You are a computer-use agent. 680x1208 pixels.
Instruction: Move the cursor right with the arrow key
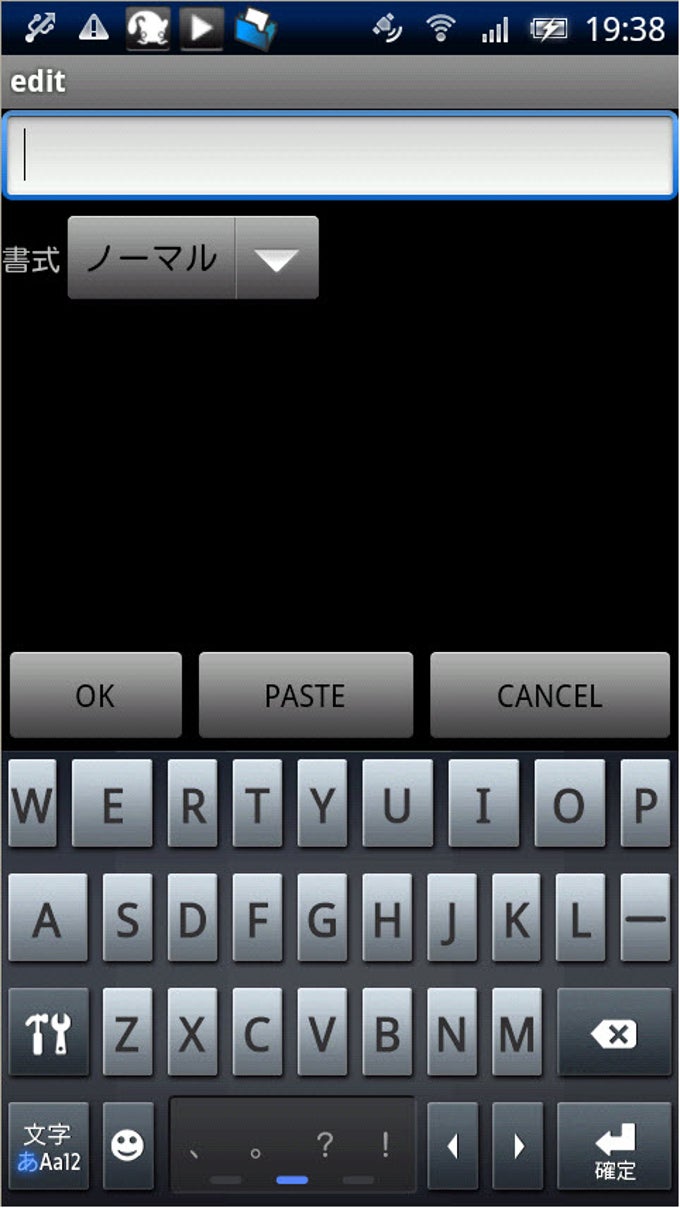tap(518, 1146)
